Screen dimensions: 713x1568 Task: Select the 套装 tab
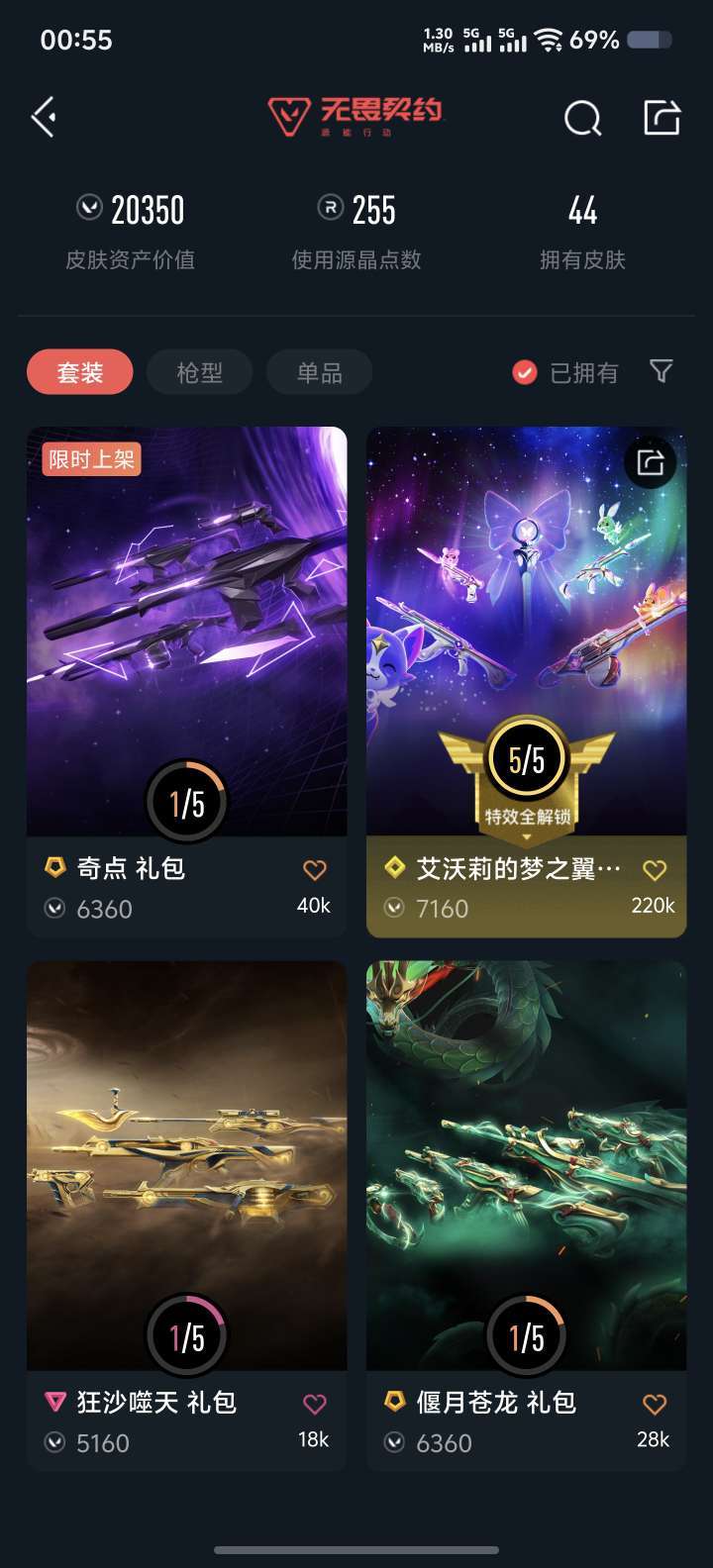pos(79,372)
